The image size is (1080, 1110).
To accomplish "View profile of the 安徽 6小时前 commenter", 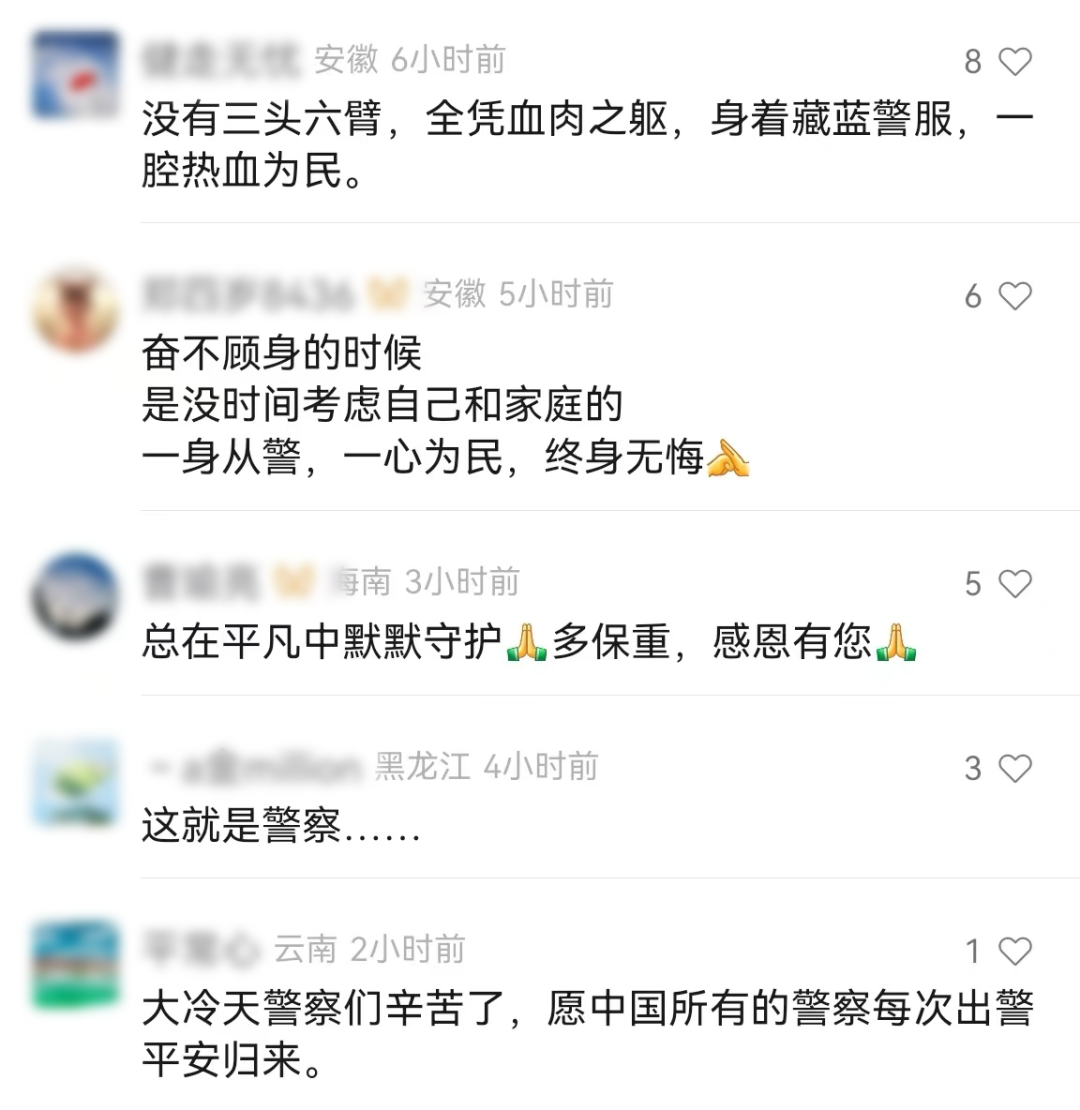I will pyautogui.click(x=75, y=75).
